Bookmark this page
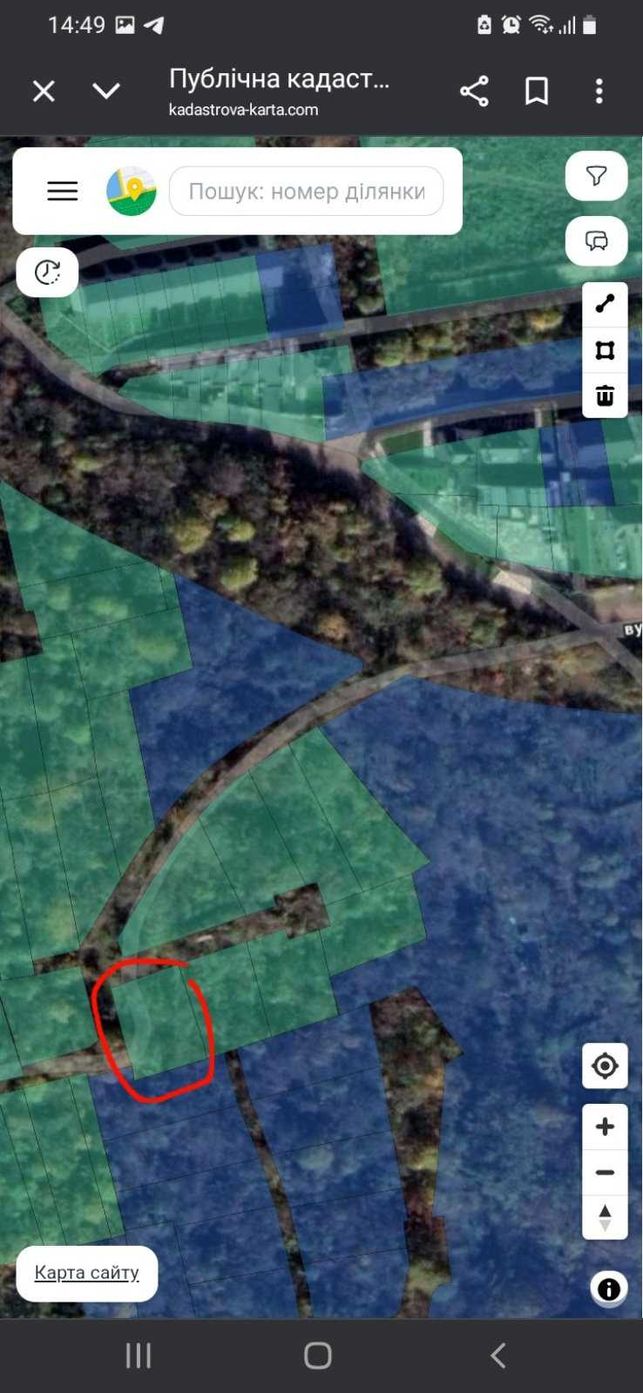The height and width of the screenshot is (1393, 643). pos(537,92)
